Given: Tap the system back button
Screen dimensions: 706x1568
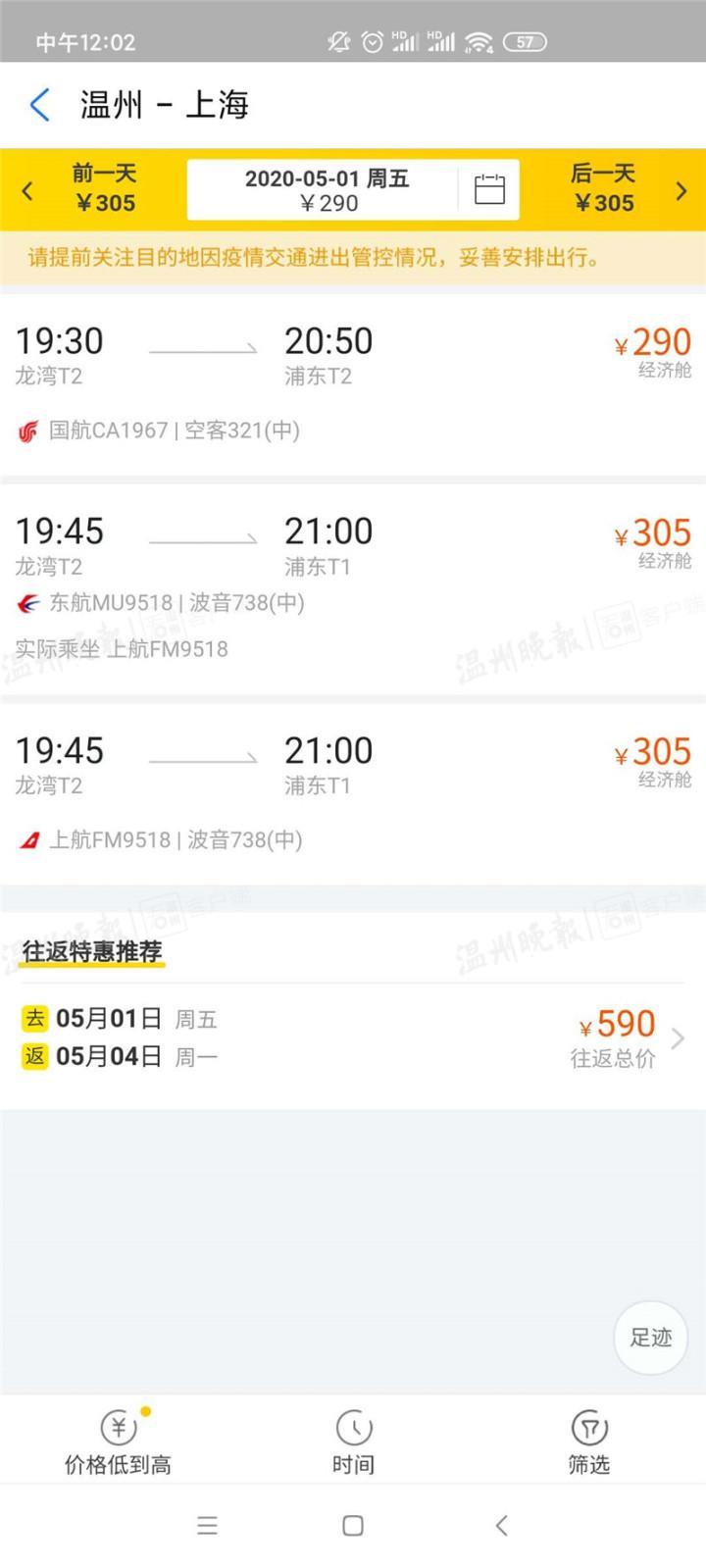Looking at the screenshot, I should click(x=501, y=1525).
